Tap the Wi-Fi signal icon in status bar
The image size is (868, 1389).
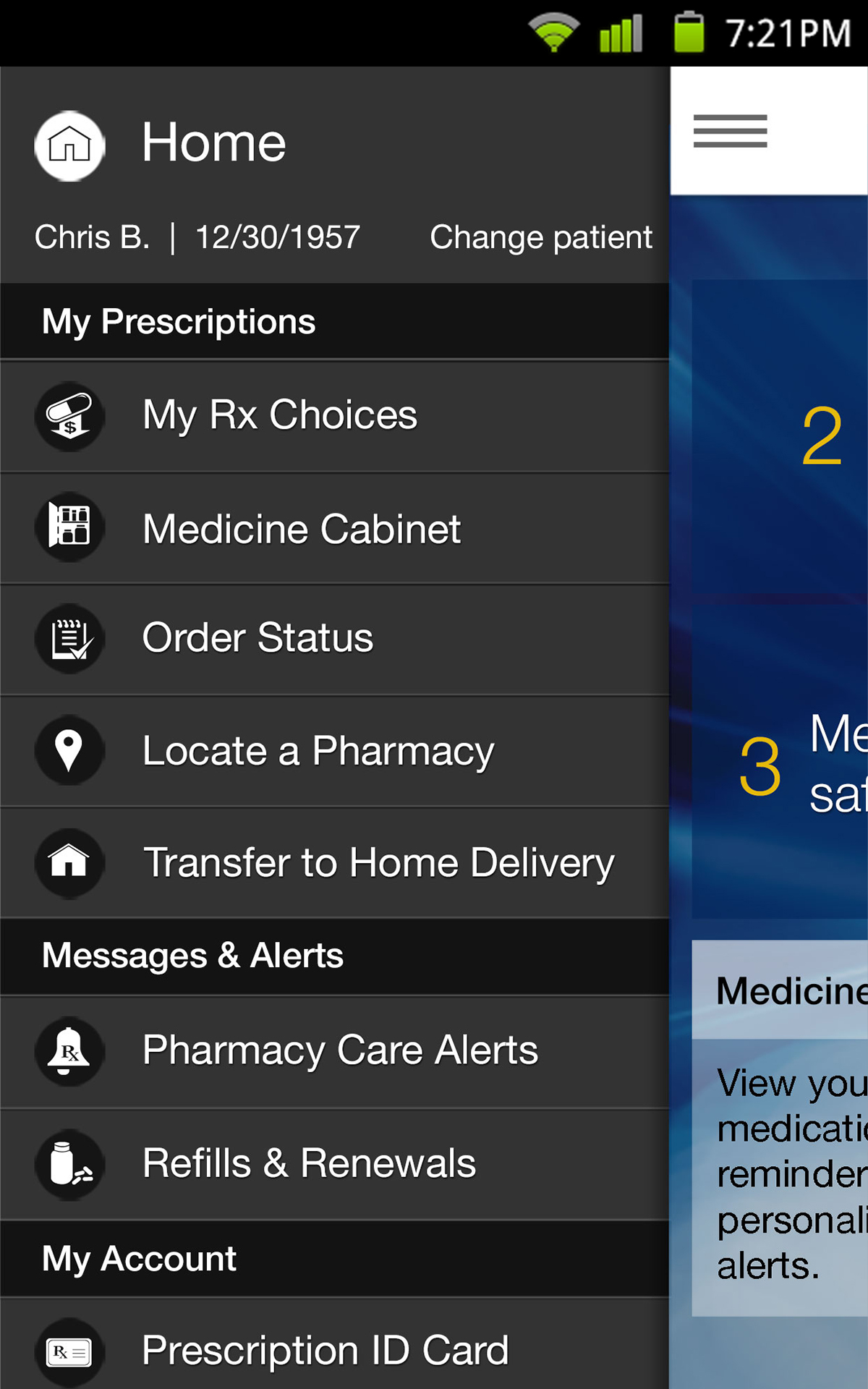click(x=554, y=33)
